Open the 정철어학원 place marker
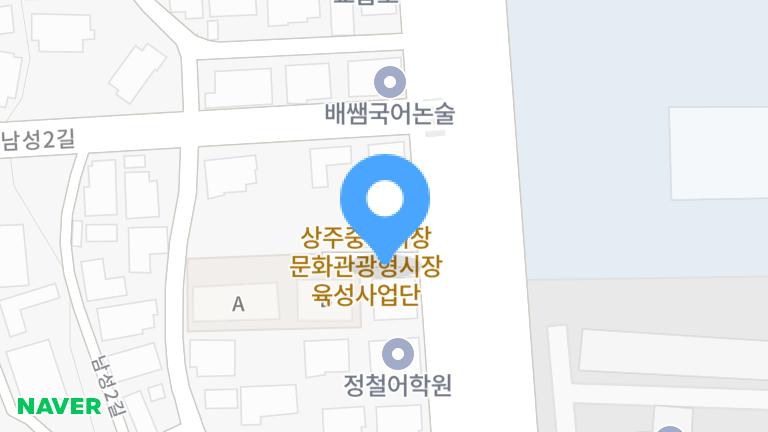 [x=398, y=353]
